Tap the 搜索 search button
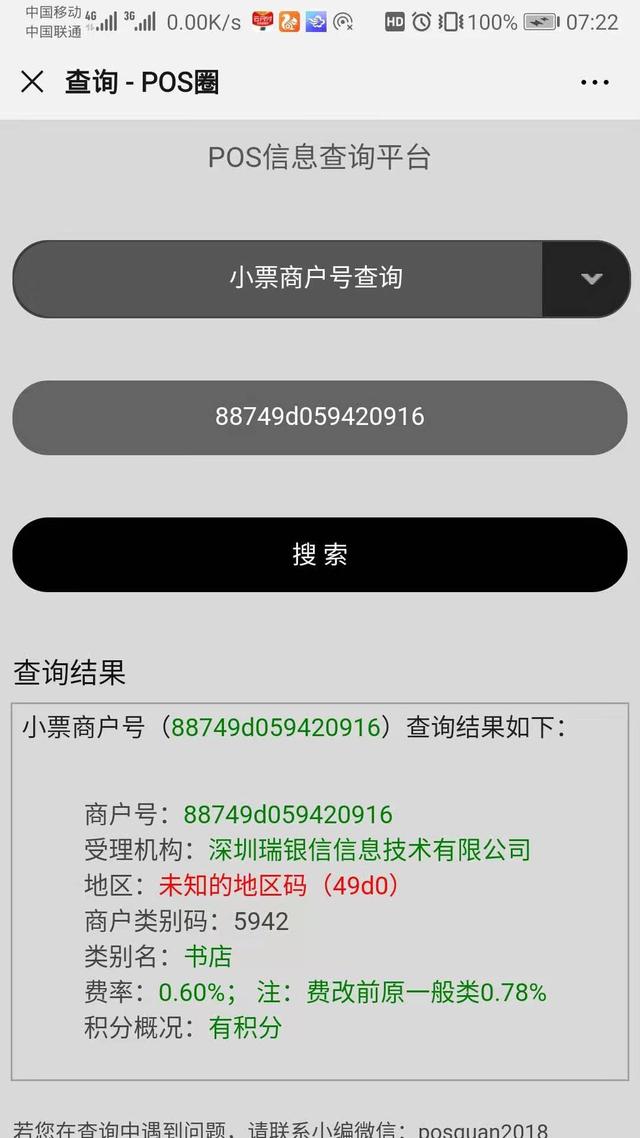 pos(320,555)
